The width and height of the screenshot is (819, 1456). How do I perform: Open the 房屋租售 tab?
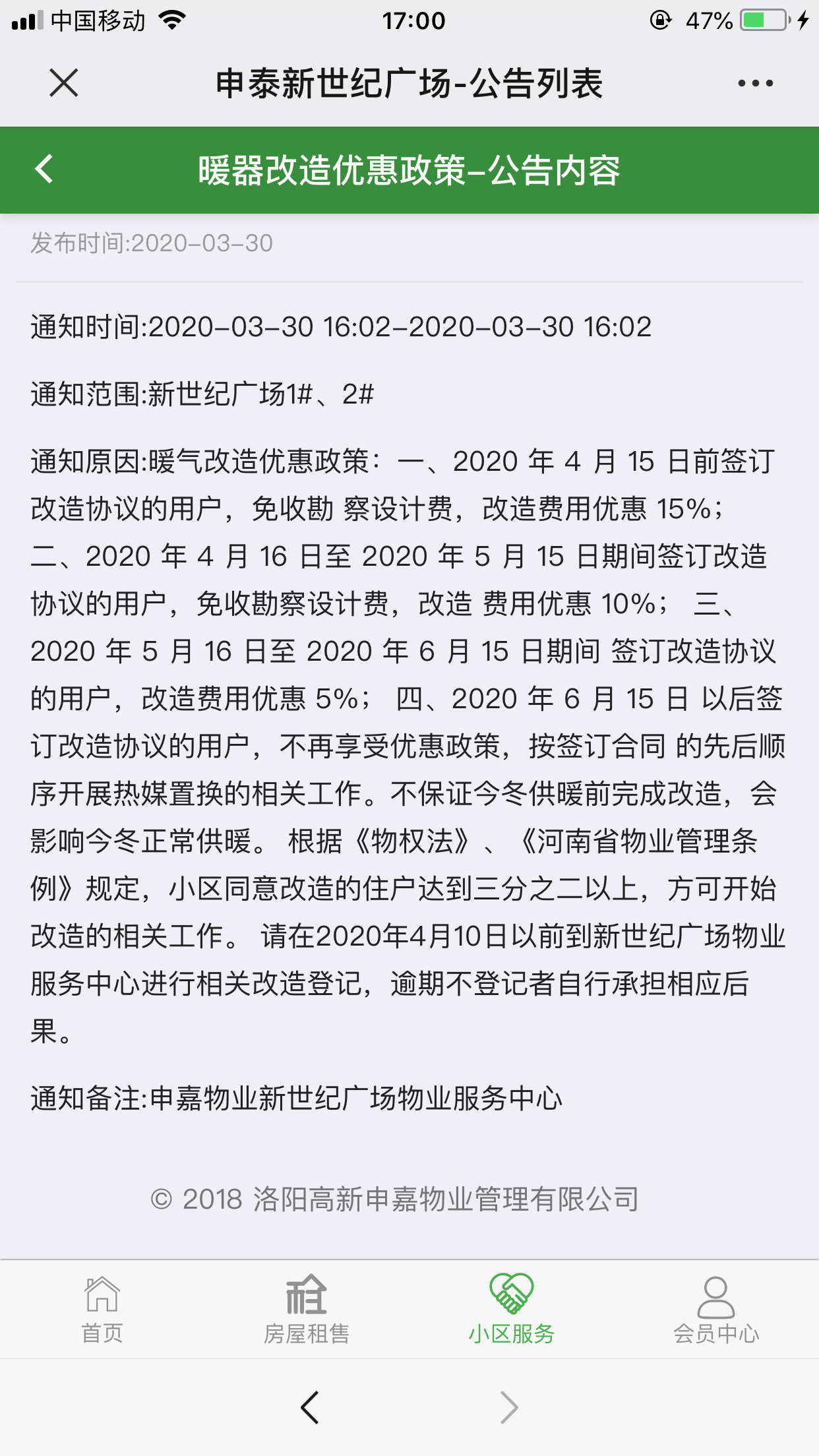point(307,1309)
